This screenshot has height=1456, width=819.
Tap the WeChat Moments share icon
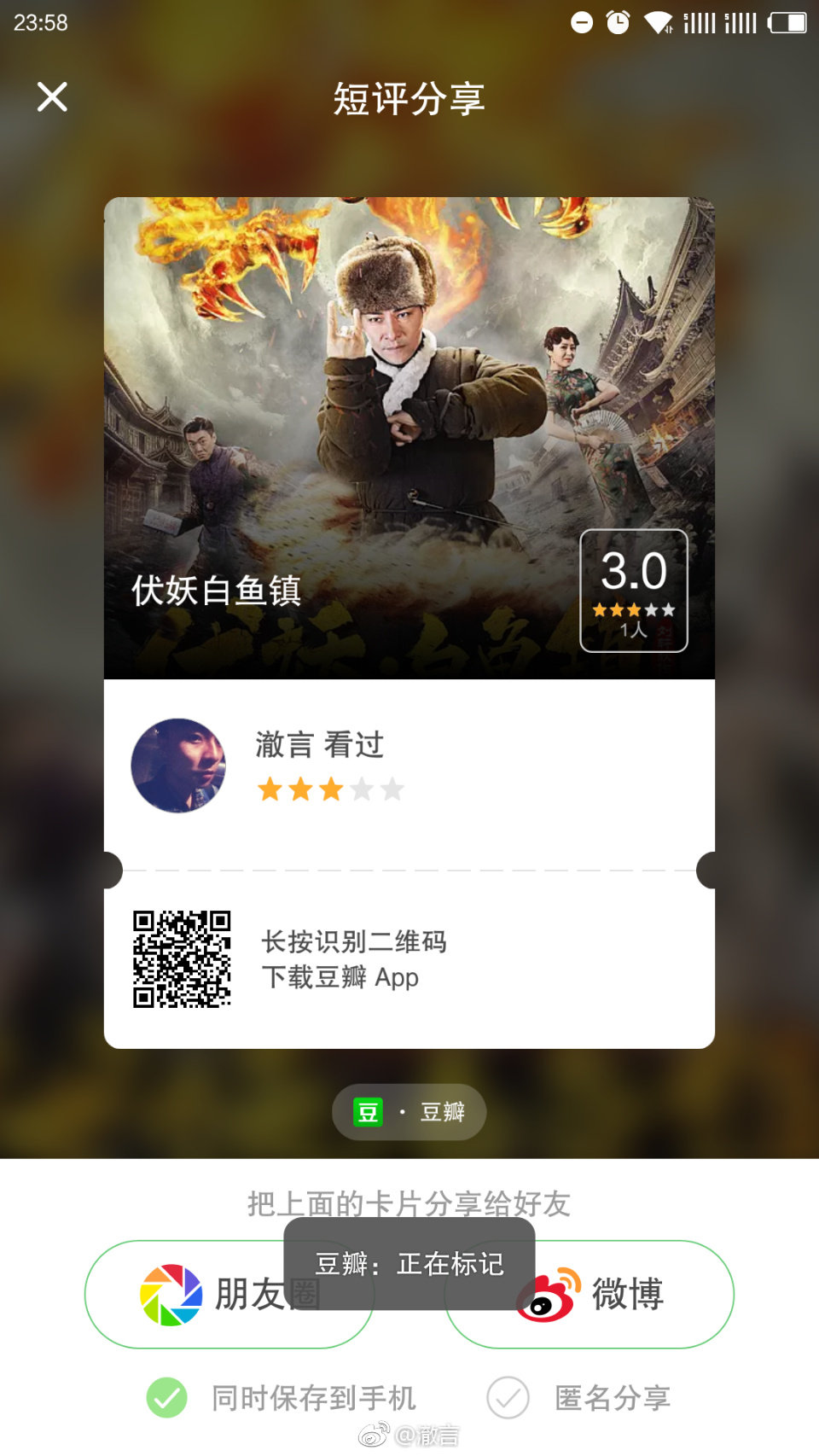click(168, 1295)
